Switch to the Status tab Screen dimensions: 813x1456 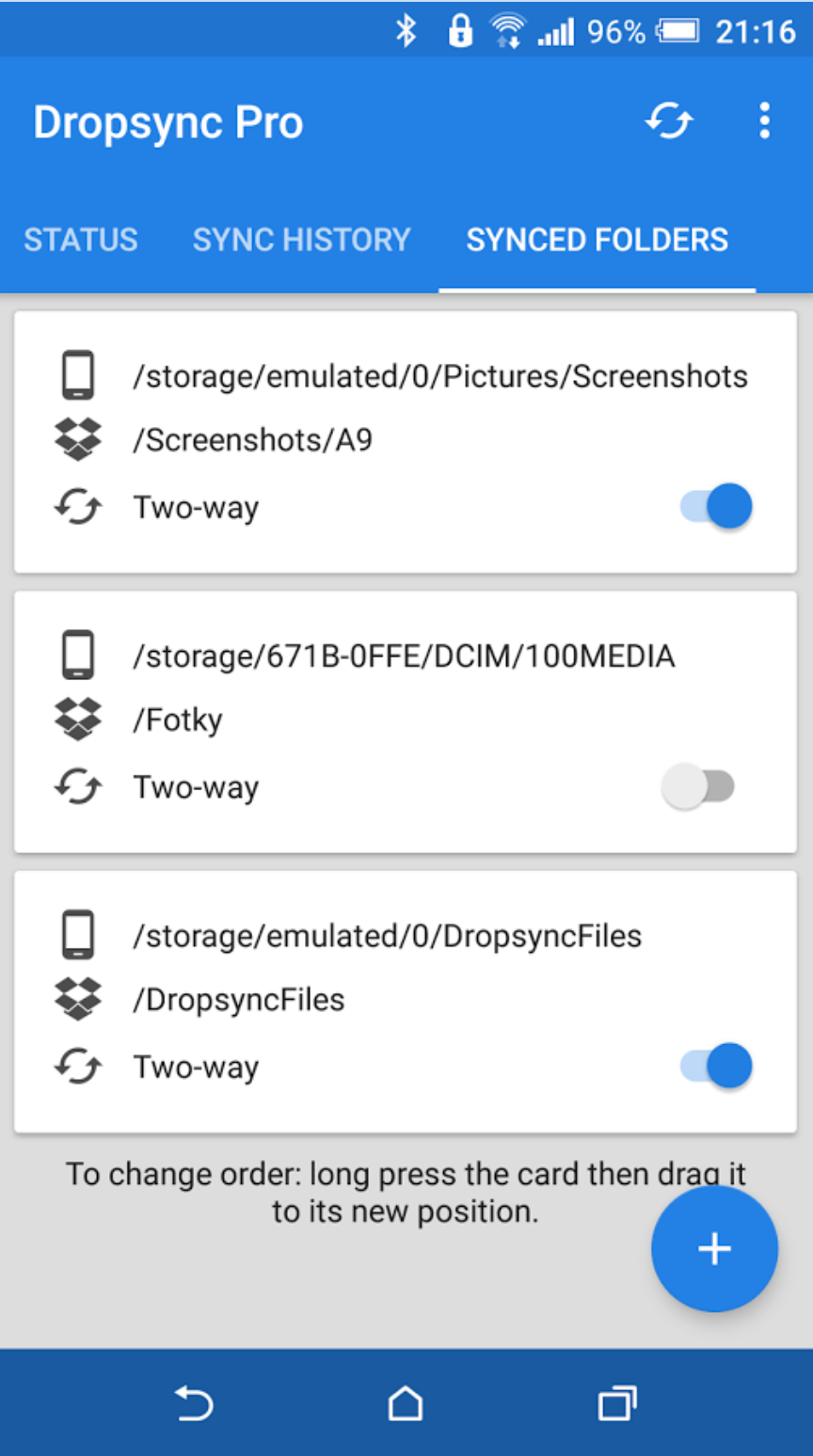(81, 240)
